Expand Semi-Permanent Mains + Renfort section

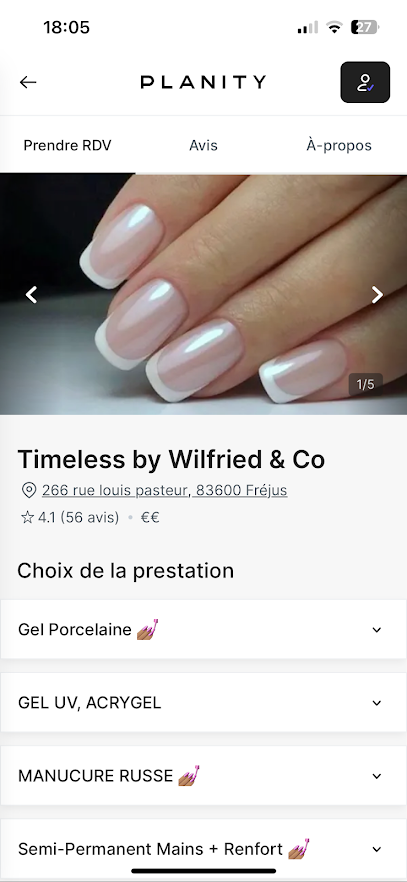pyautogui.click(x=204, y=849)
